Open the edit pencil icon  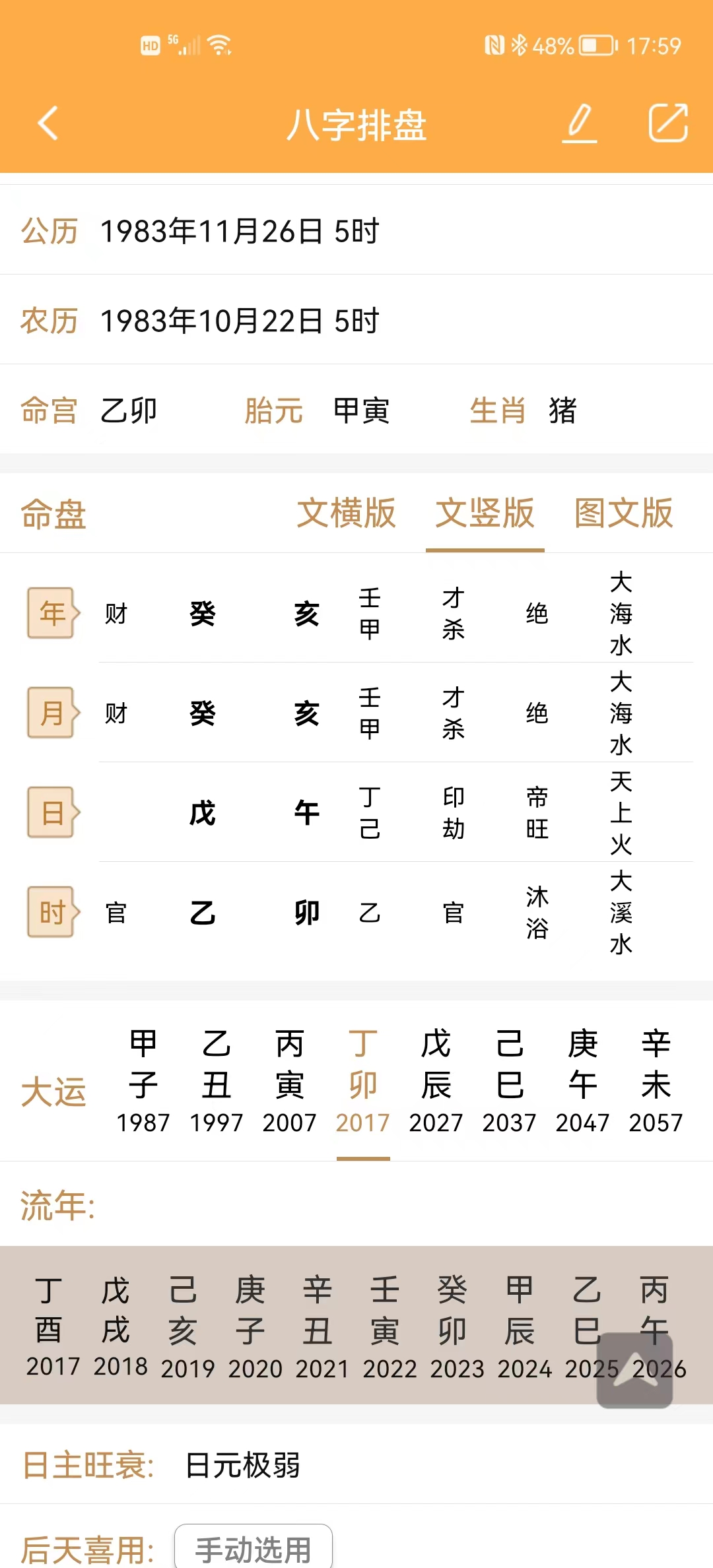580,123
